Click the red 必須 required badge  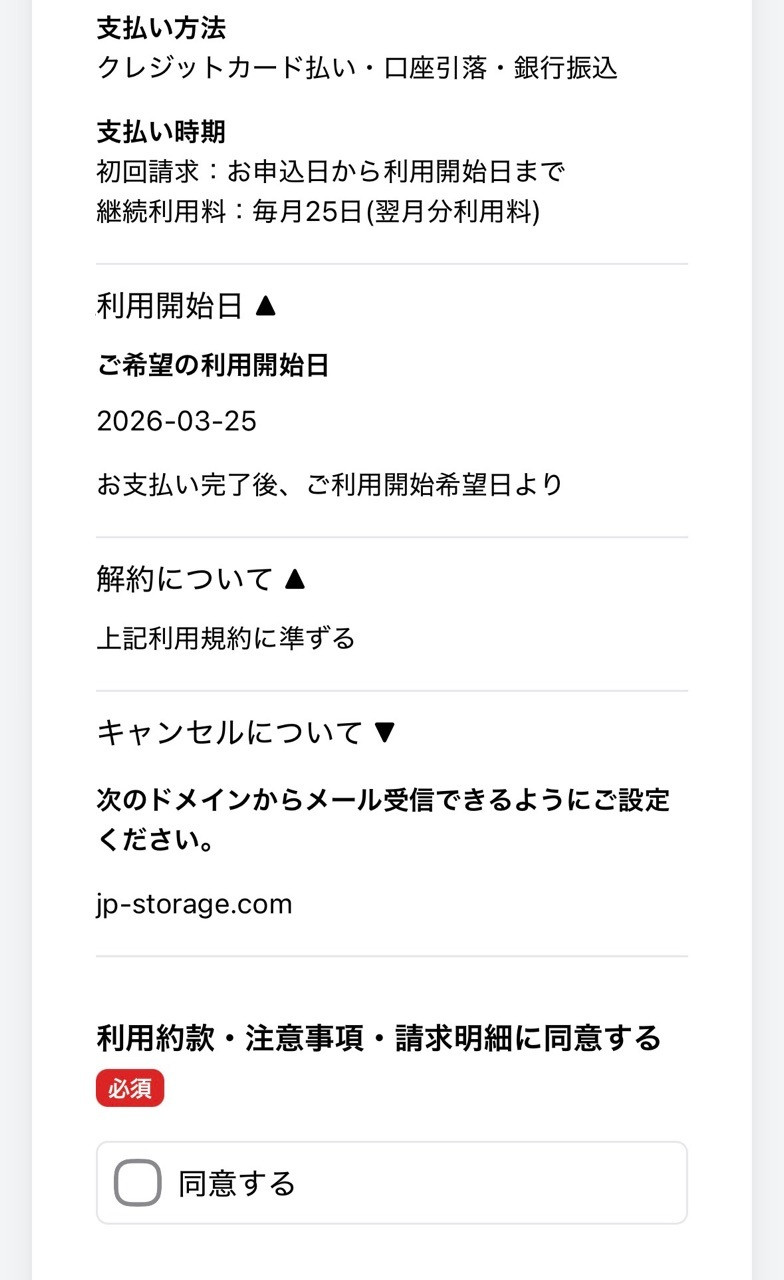(130, 1089)
